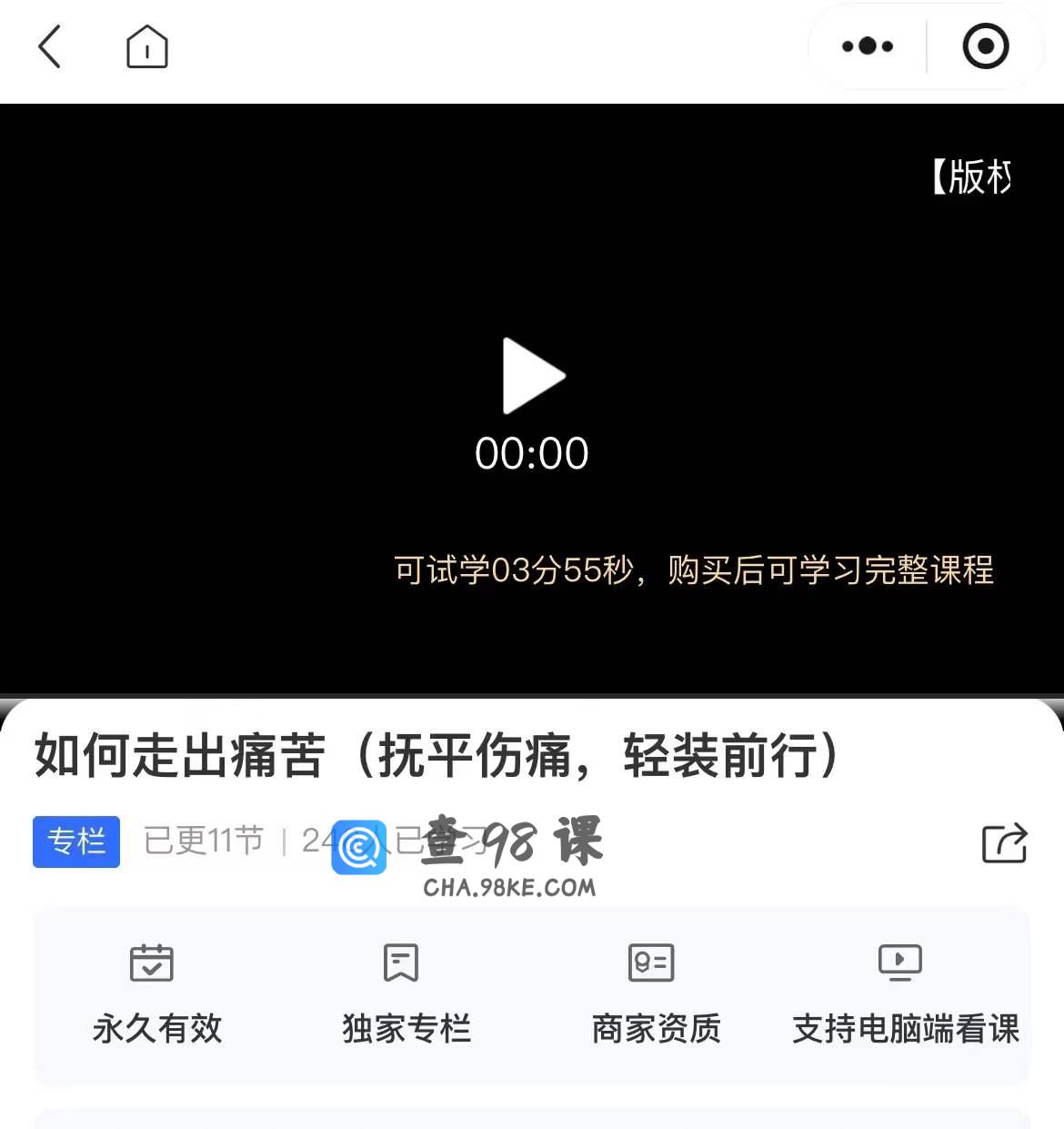This screenshot has width=1064, height=1129.
Task: Open the three-dot more options menu
Action: click(x=868, y=46)
